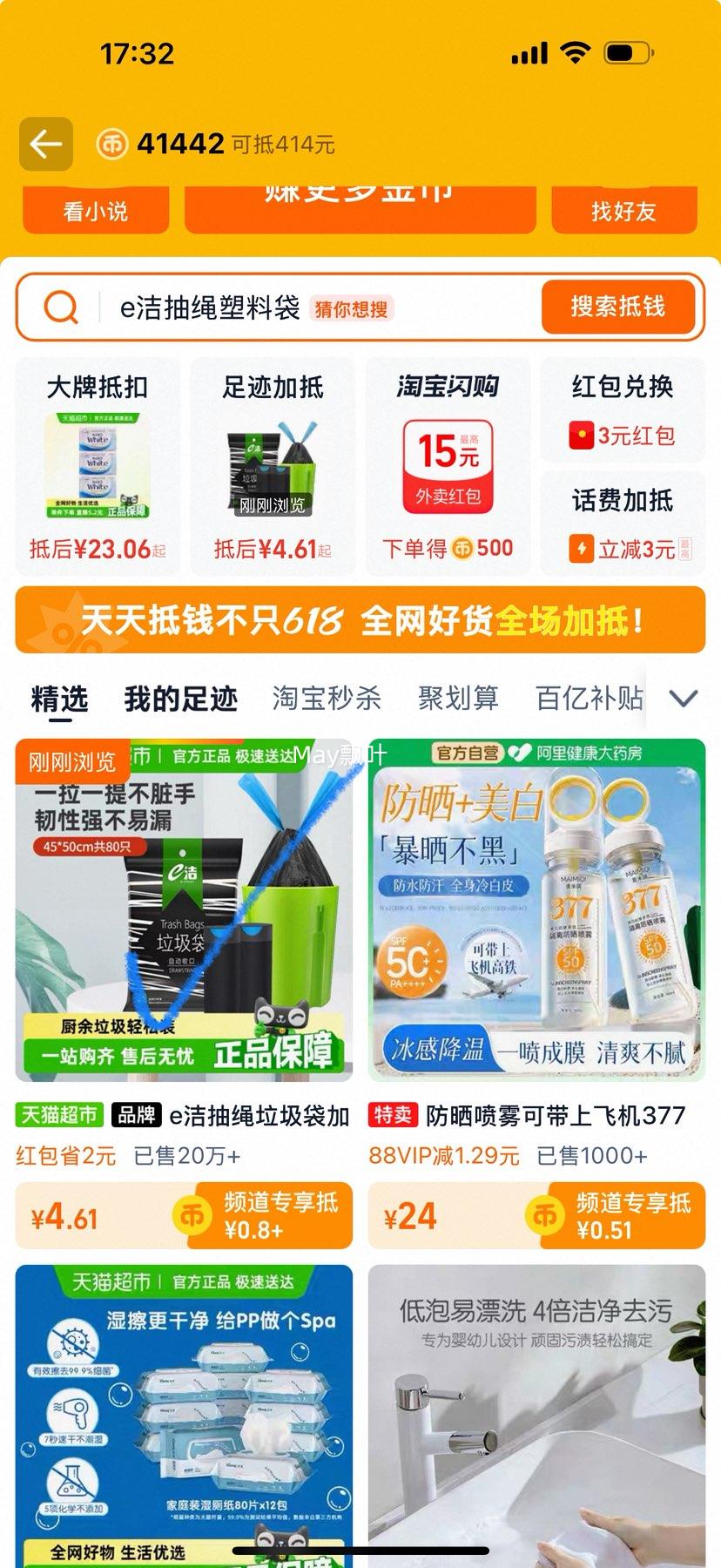Open the 湿厕纸 wipes product card

184,1411
